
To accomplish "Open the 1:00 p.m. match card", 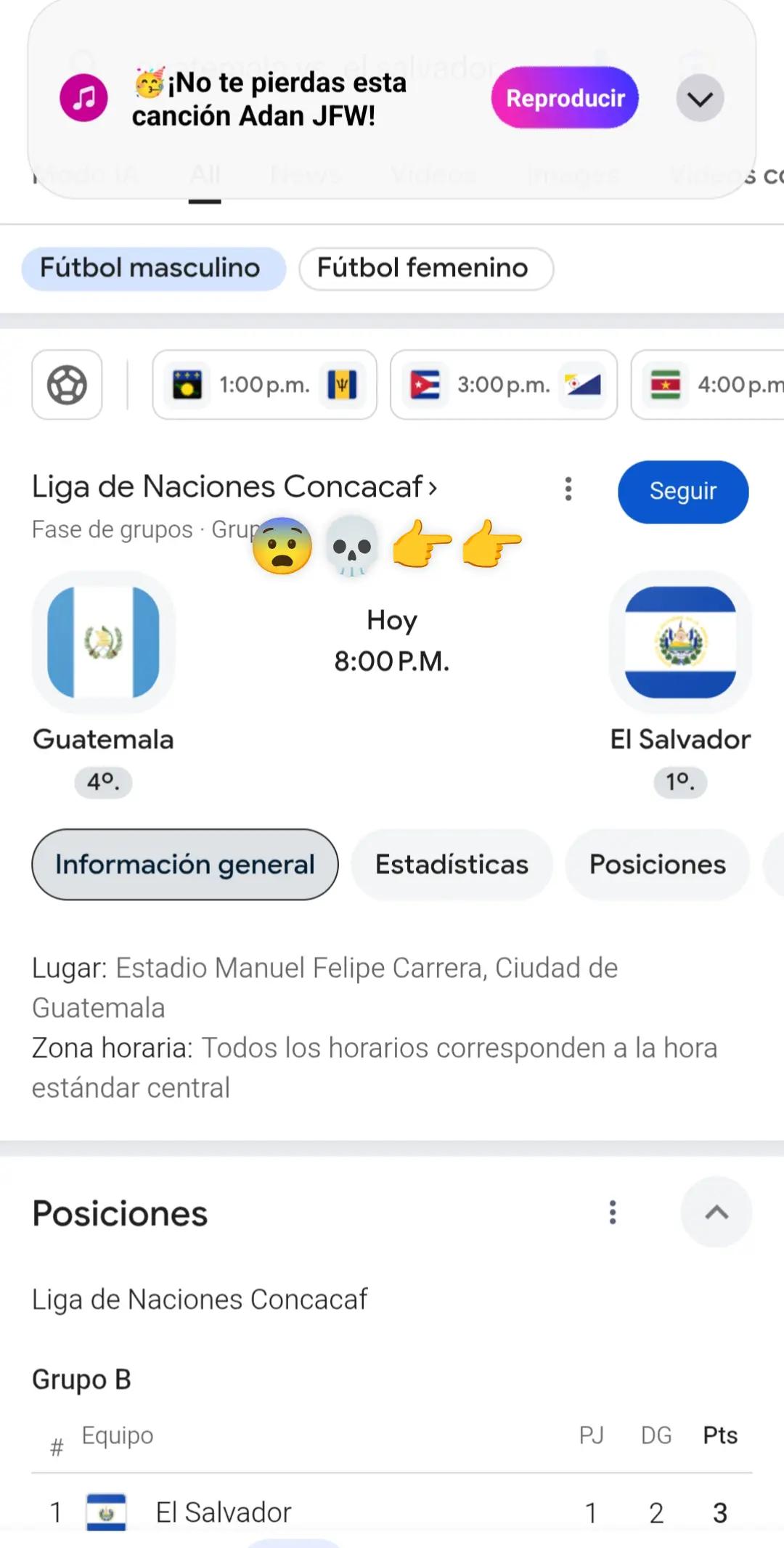I will click(264, 385).
